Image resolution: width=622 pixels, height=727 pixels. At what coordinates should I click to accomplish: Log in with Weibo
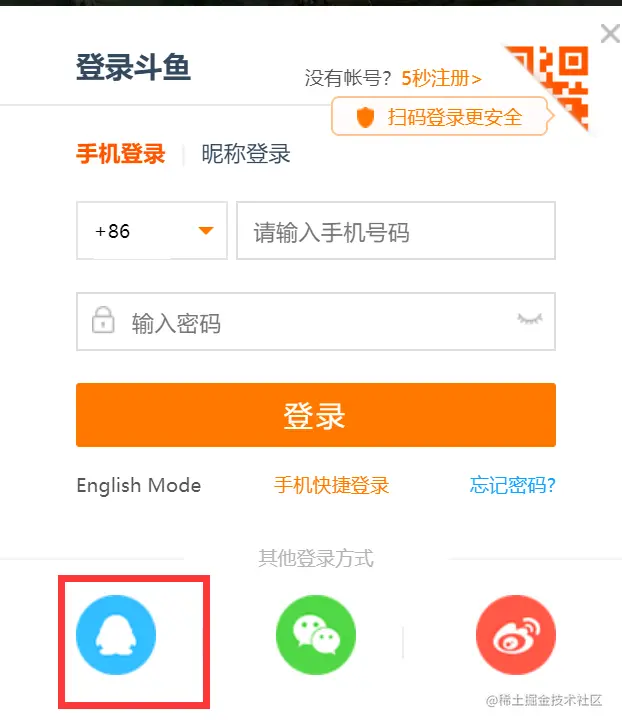click(x=515, y=635)
